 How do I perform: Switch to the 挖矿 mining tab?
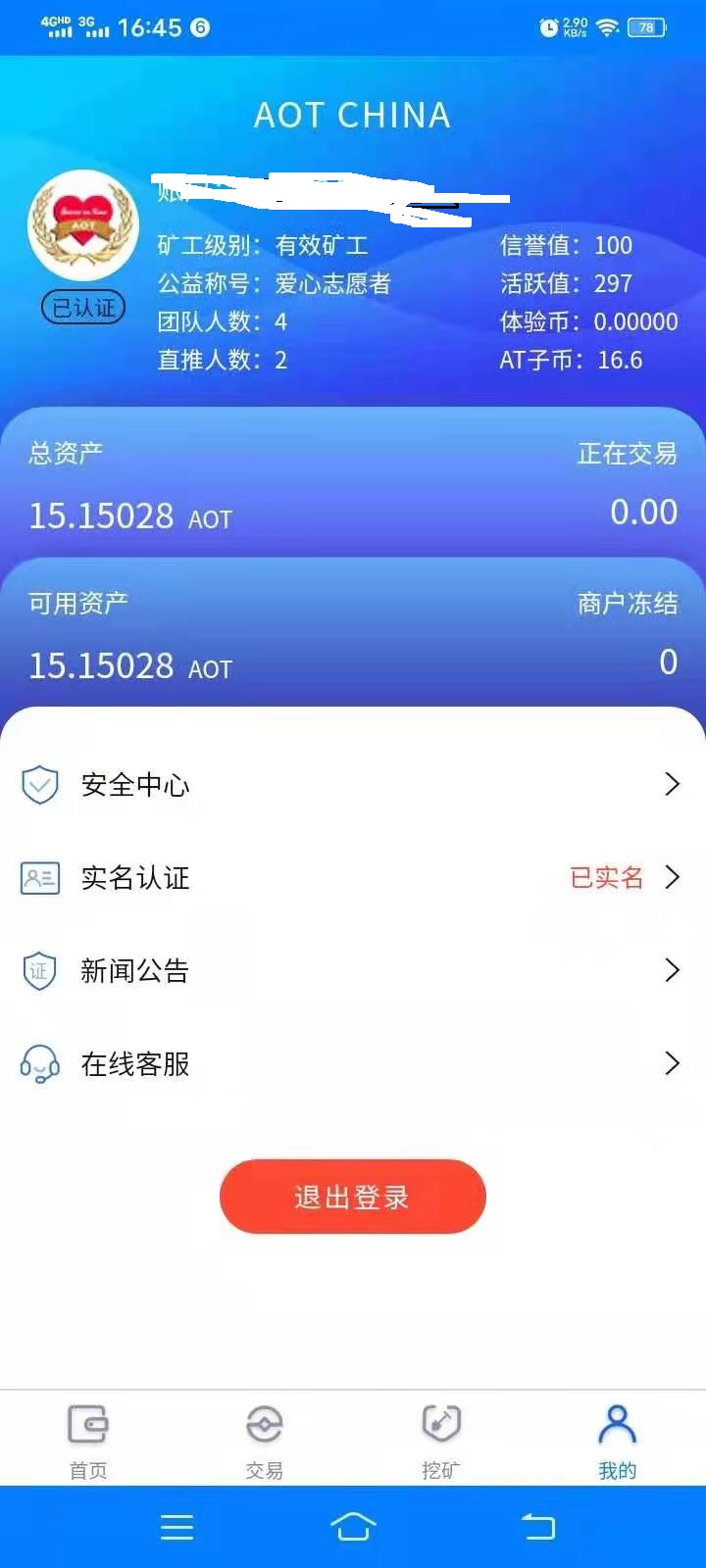[441, 1439]
